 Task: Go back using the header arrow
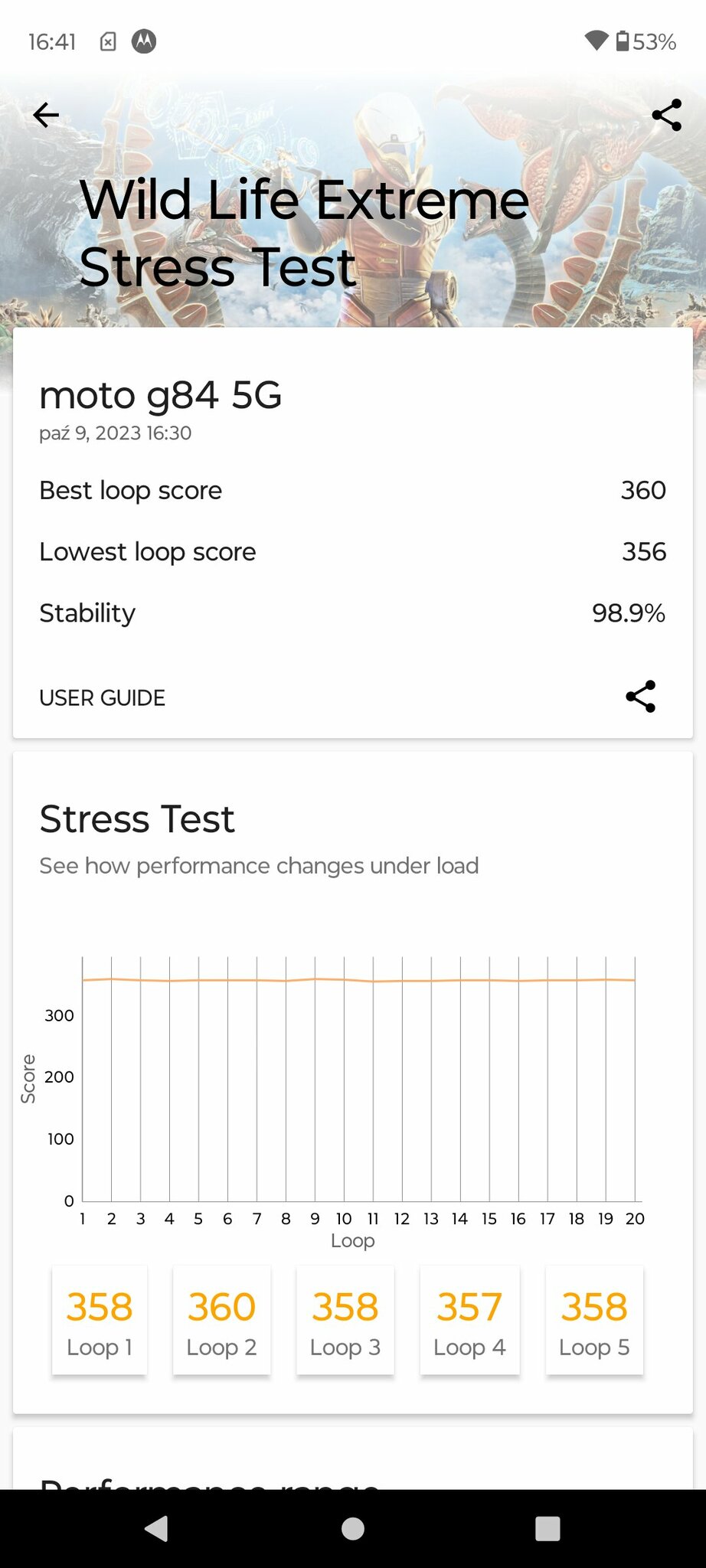[x=46, y=115]
